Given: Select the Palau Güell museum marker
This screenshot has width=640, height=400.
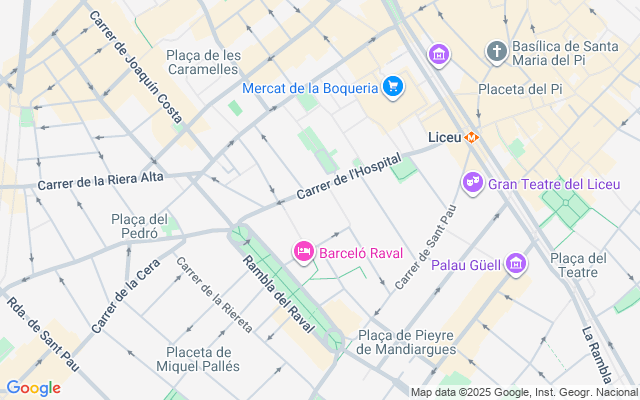Looking at the screenshot, I should pos(516,265).
